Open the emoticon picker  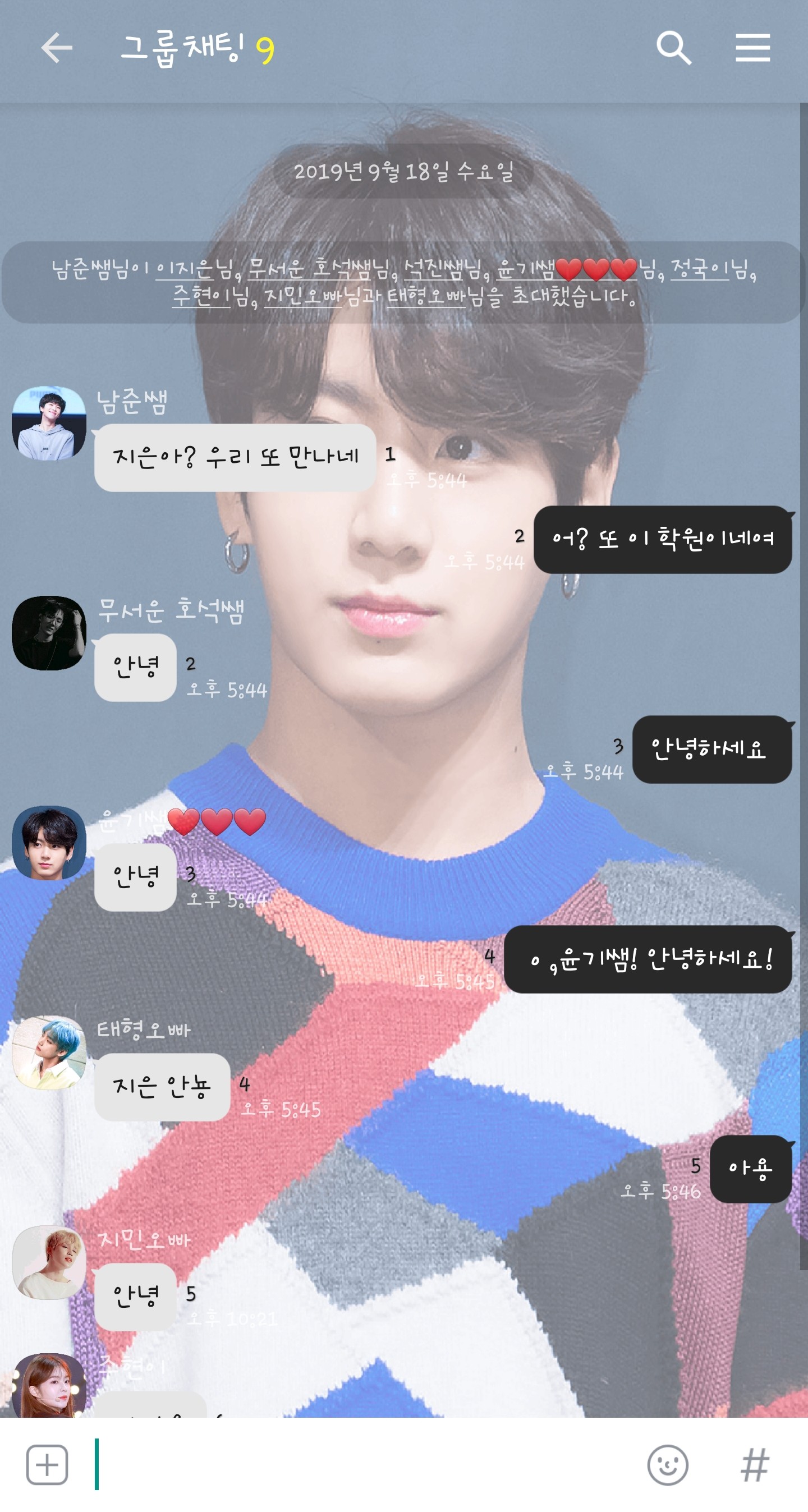668,1465
